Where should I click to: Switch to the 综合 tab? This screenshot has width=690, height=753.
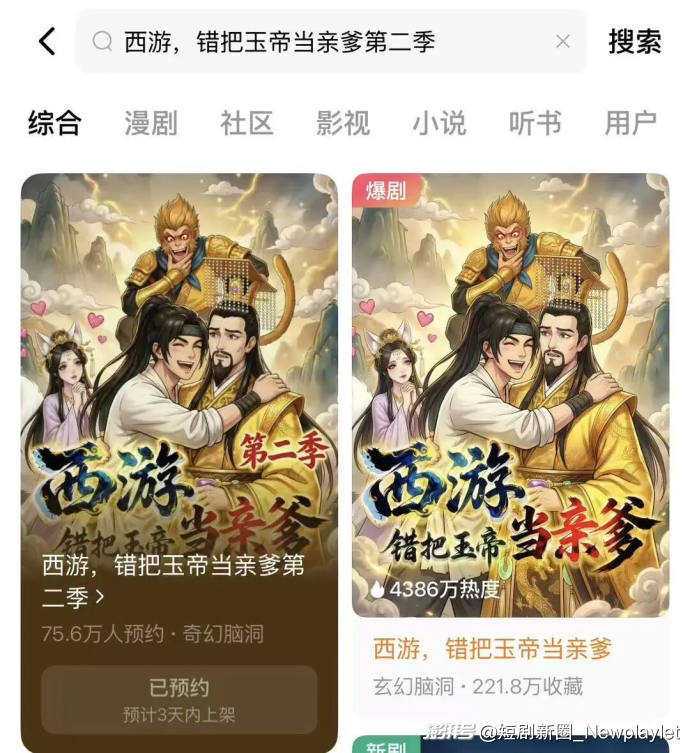point(54,123)
